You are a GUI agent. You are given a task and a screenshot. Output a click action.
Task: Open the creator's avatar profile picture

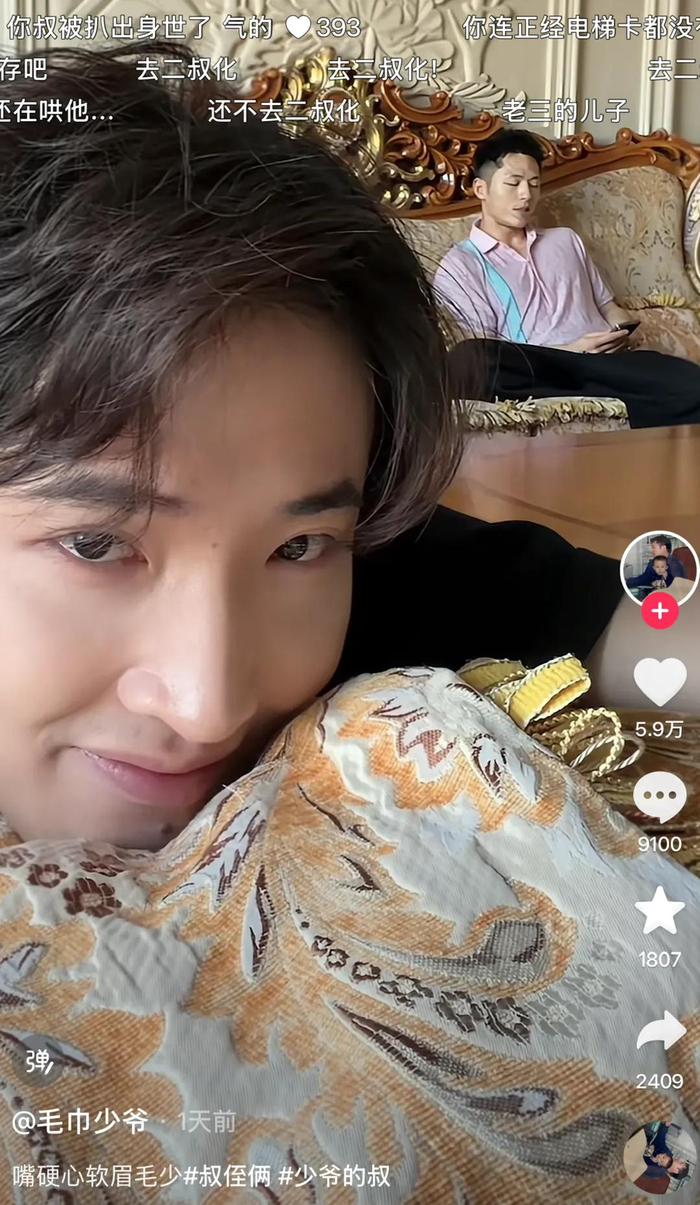click(659, 569)
